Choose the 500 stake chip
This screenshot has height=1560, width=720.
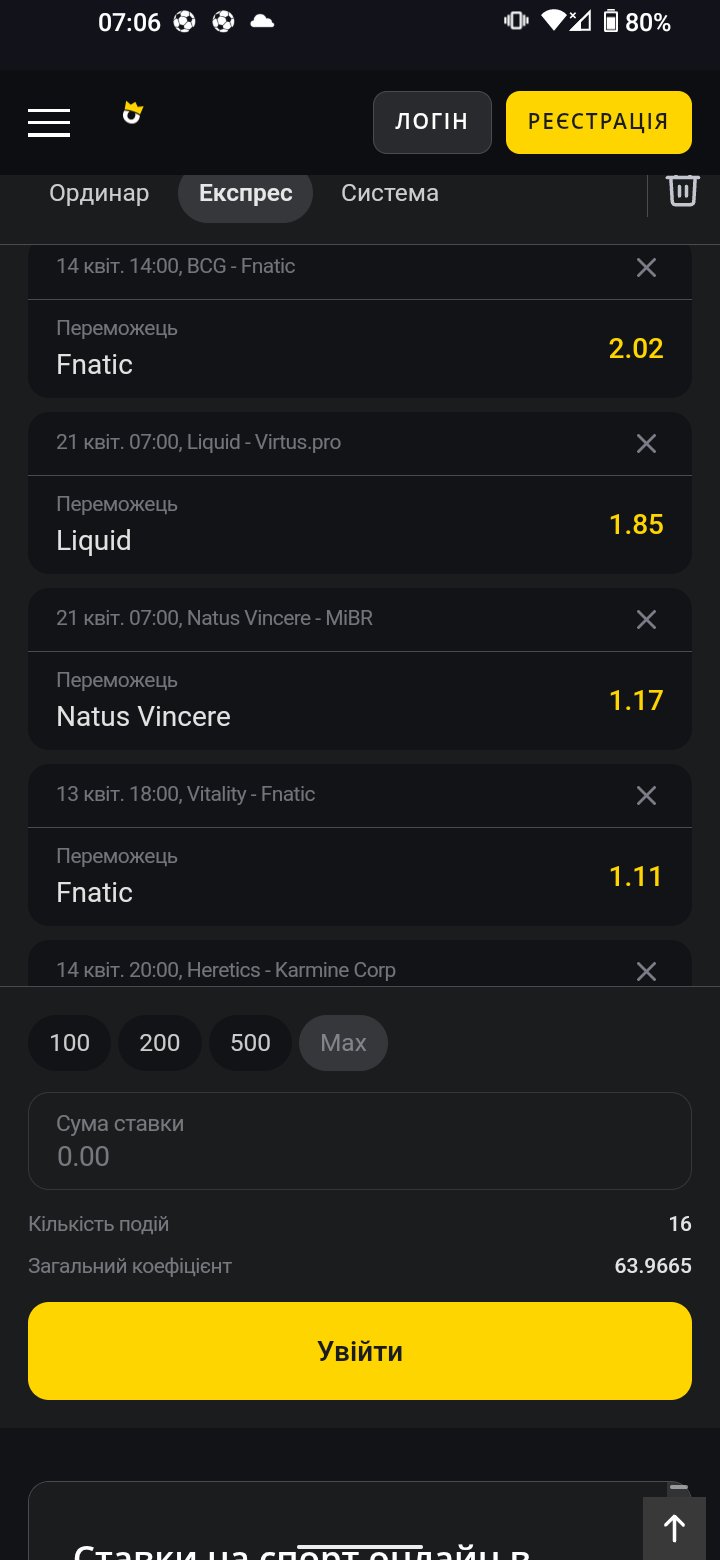(x=250, y=1043)
